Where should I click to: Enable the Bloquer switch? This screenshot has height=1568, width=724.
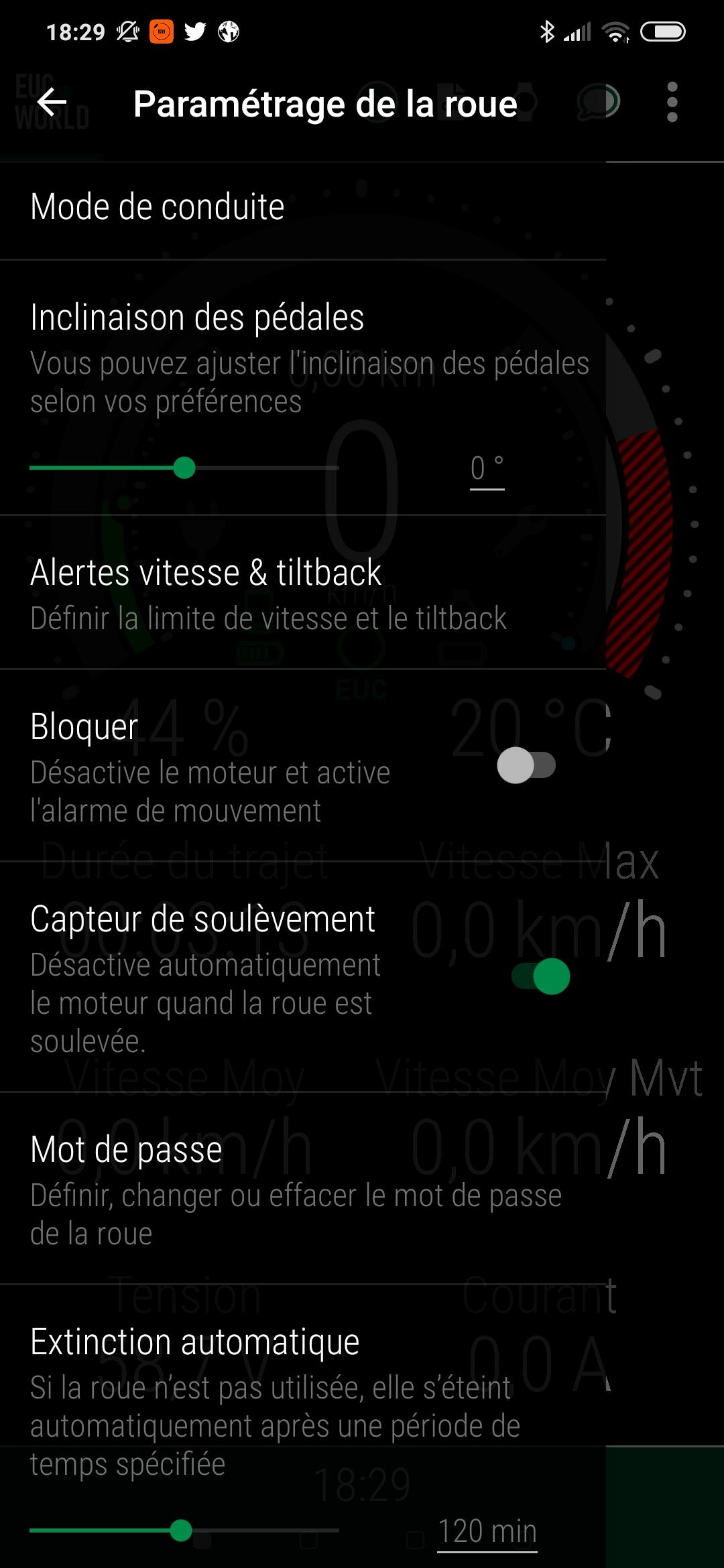pos(526,765)
